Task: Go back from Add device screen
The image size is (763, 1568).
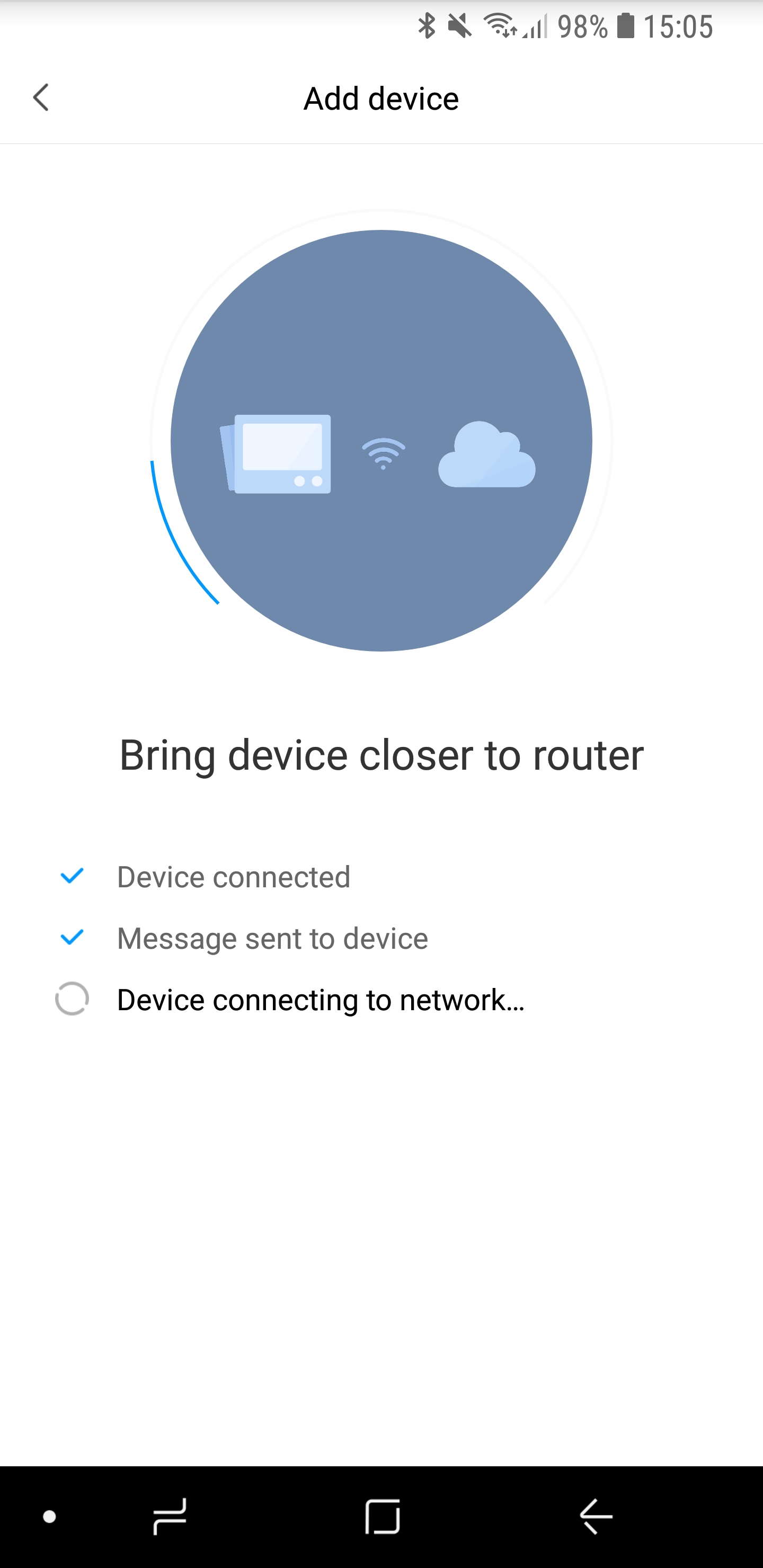Action: pos(41,97)
